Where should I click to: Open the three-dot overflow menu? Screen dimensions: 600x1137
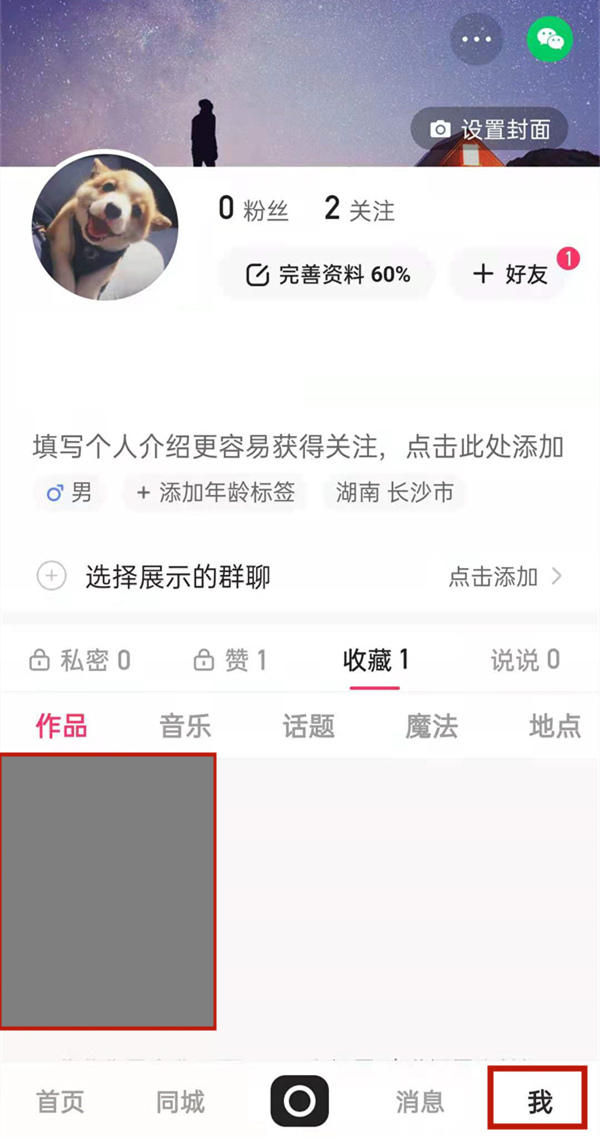click(x=477, y=40)
